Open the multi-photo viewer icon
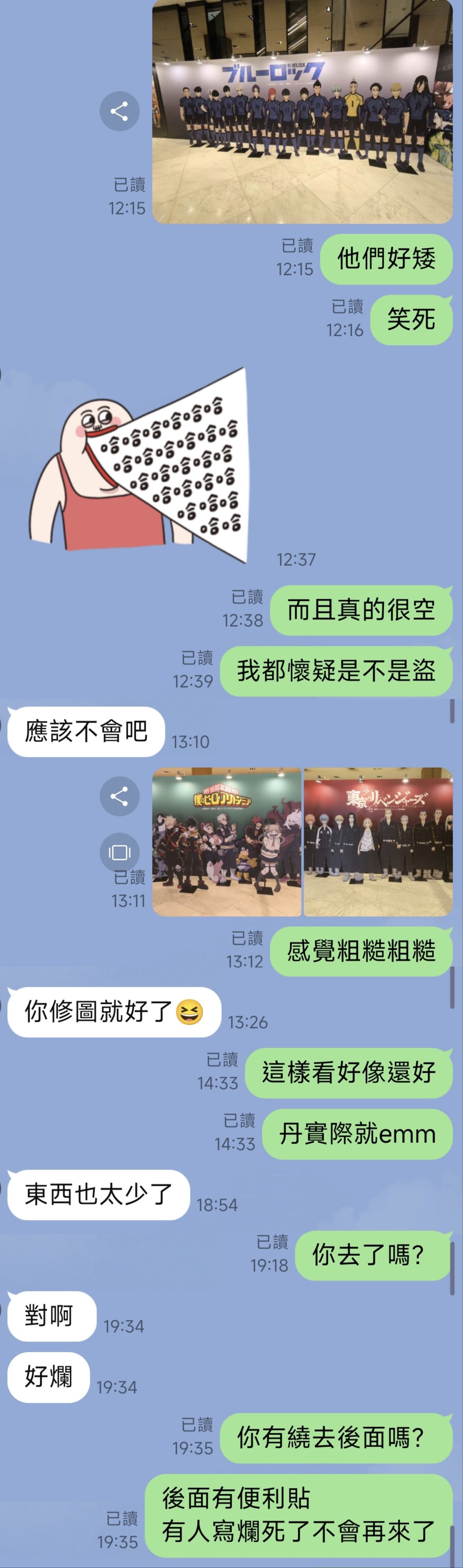 119,852
